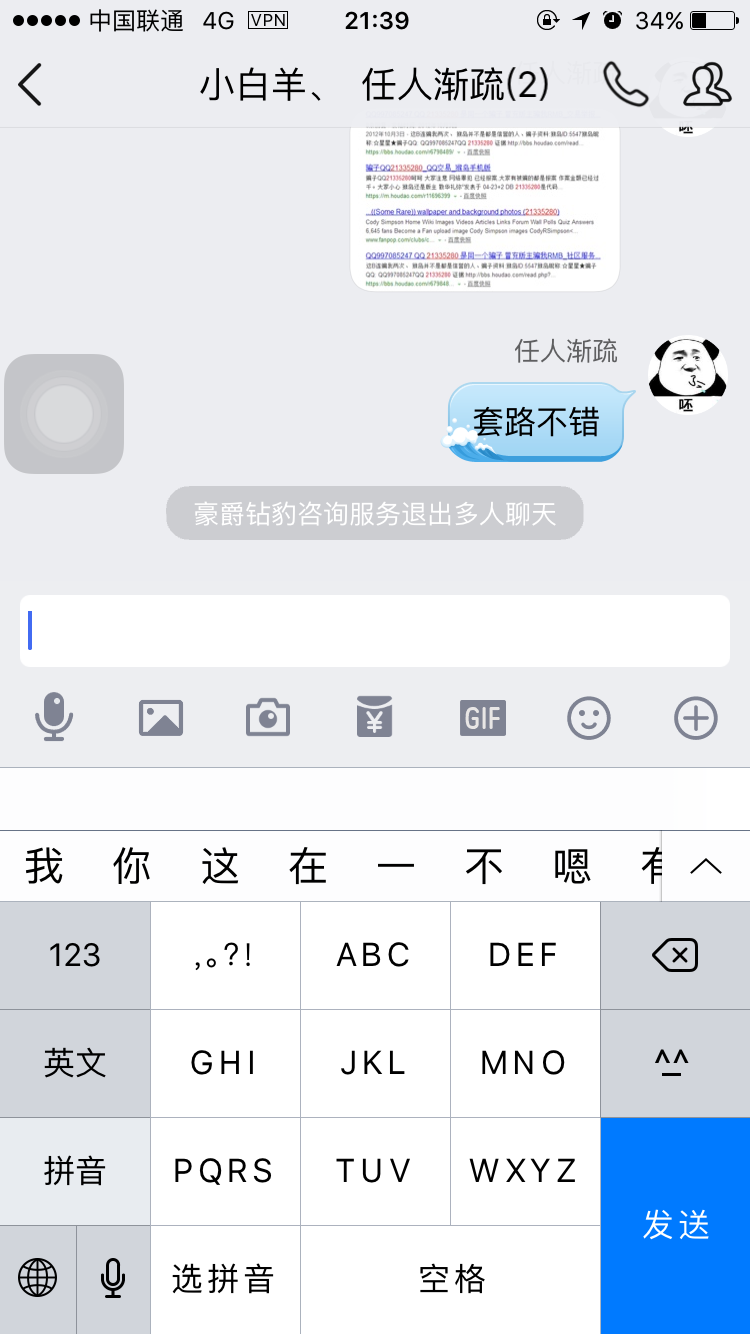
Task: Open the camera to take a photo
Action: click(x=268, y=718)
